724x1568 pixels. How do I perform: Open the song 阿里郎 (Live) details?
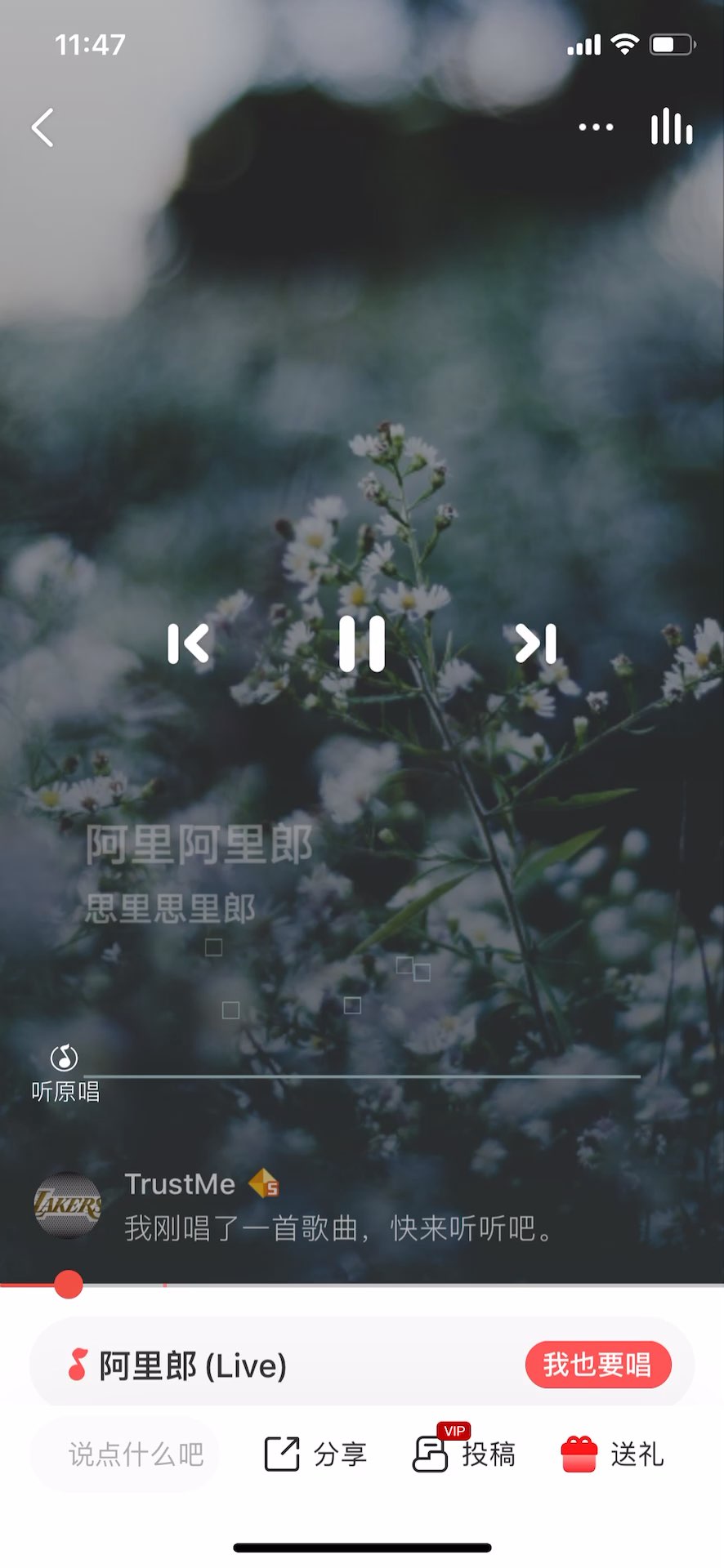point(193,1365)
